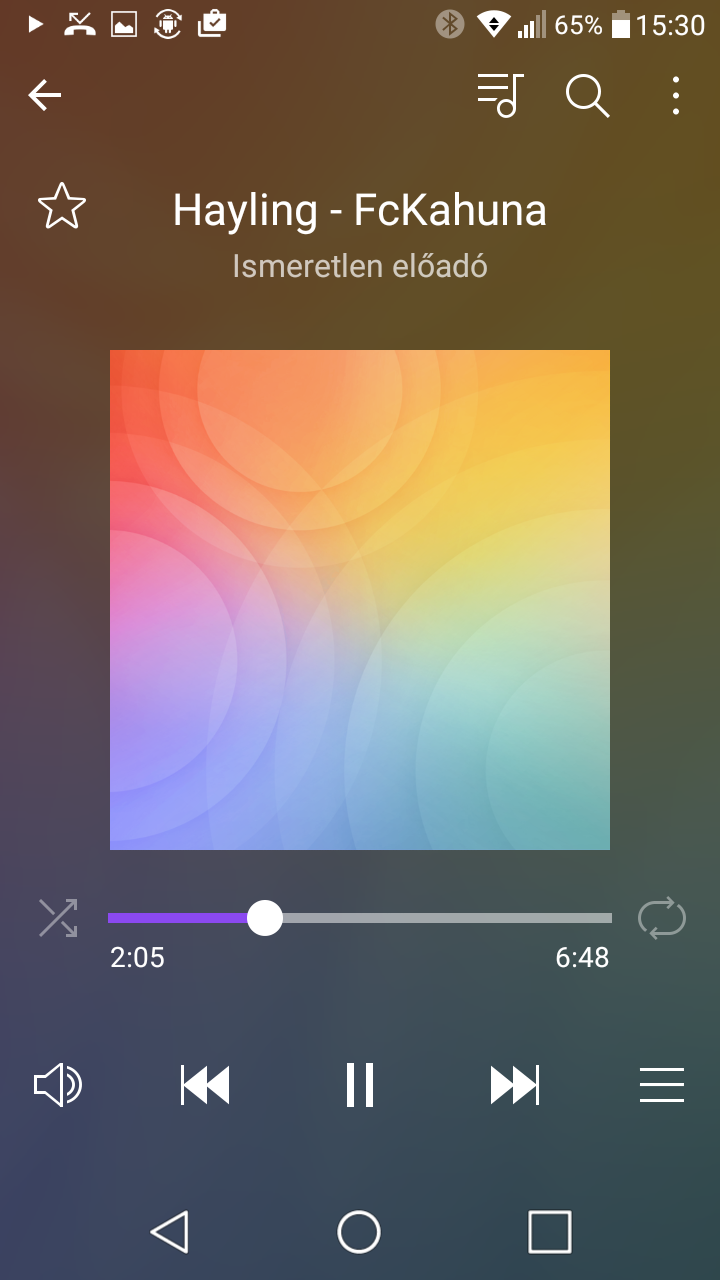The image size is (720, 1280).
Task: Skip to the next track
Action: click(x=515, y=1085)
